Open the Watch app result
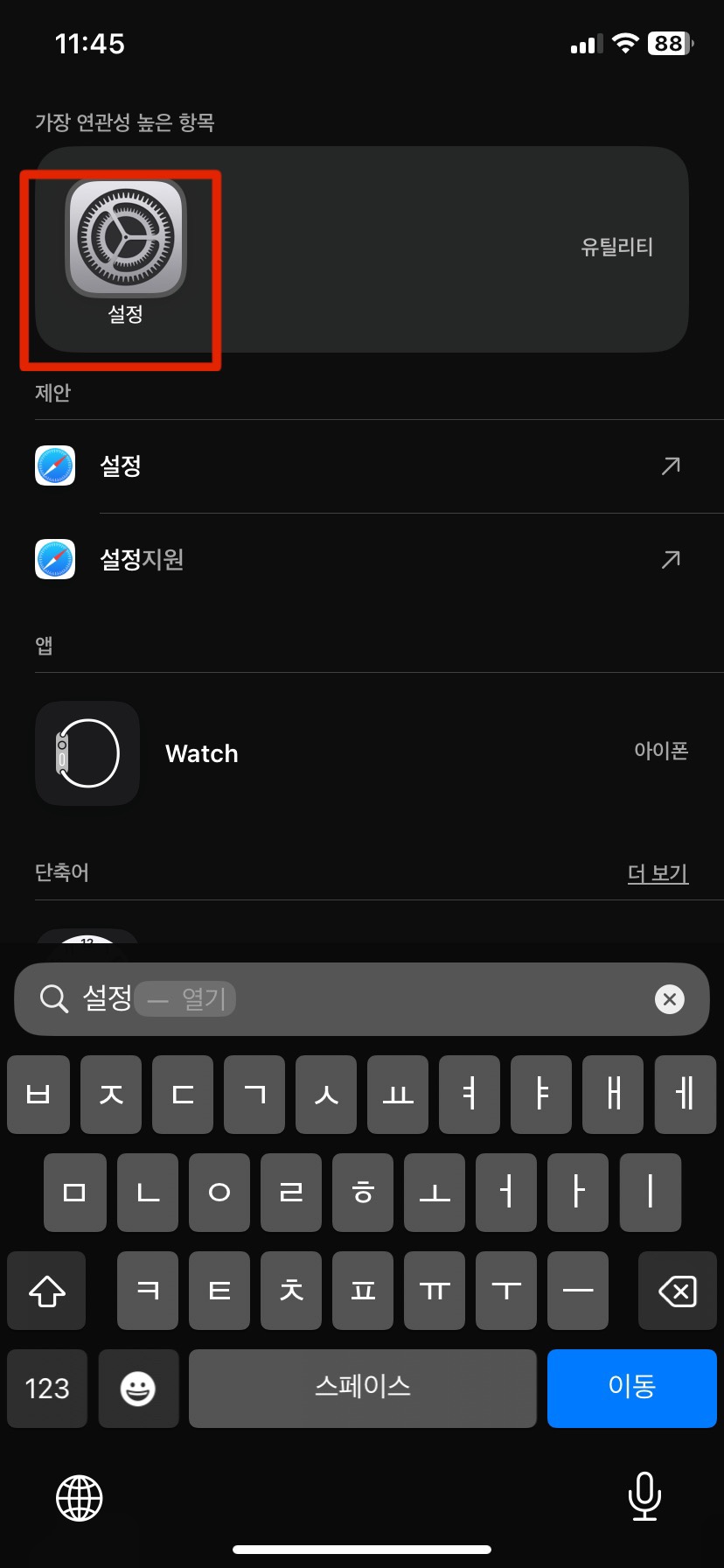The width and height of the screenshot is (724, 1568). click(x=362, y=753)
